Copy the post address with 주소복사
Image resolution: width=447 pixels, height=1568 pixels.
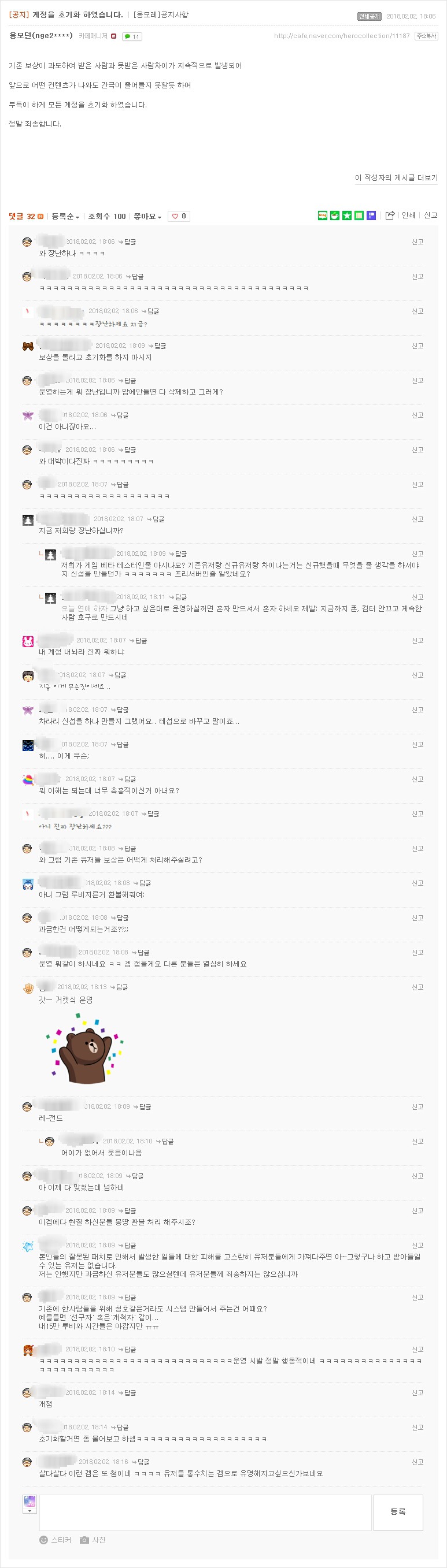tap(426, 36)
